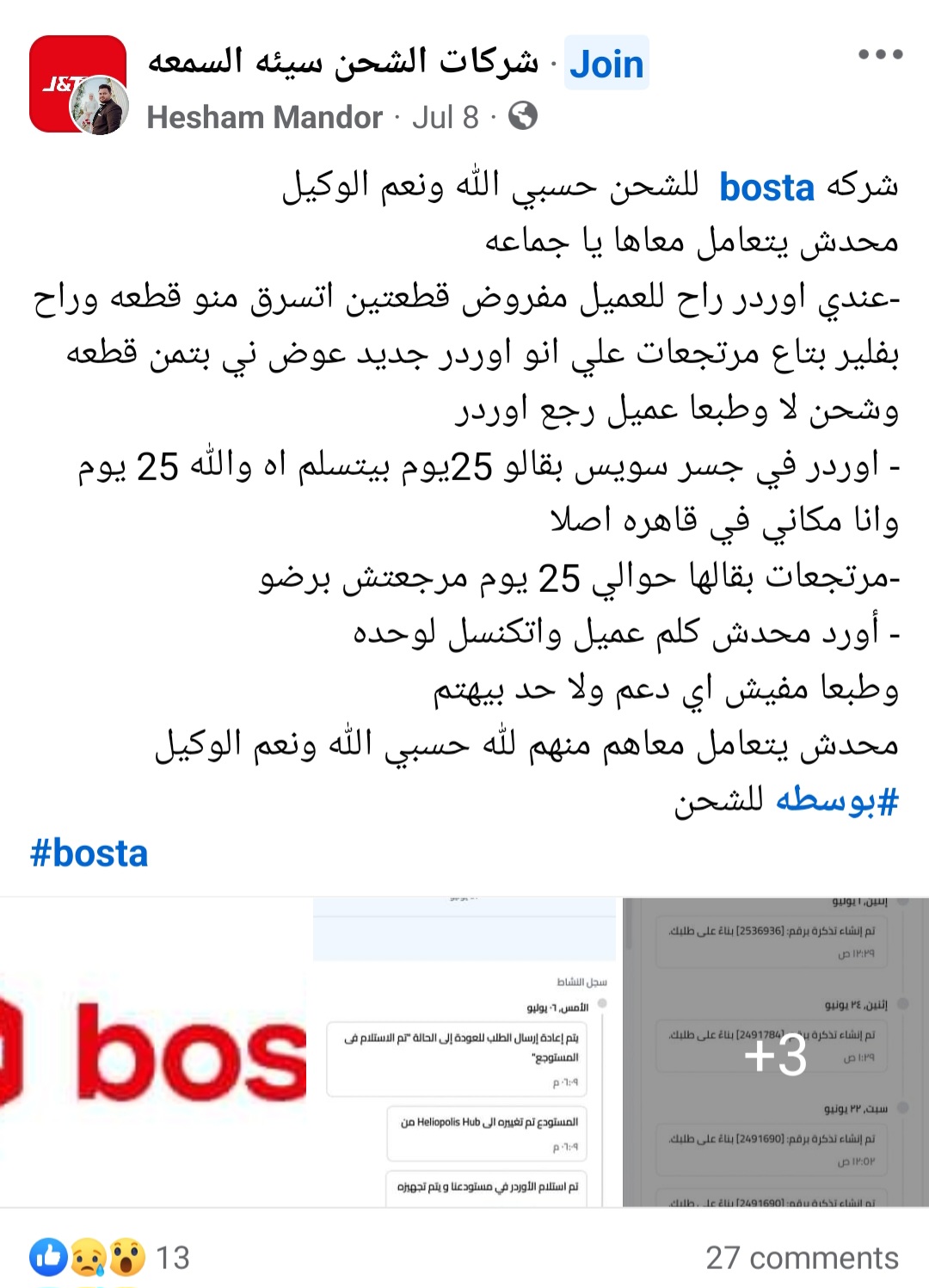The width and height of the screenshot is (929, 1288).
Task: Open the bosta mention in the post
Action: (766, 188)
